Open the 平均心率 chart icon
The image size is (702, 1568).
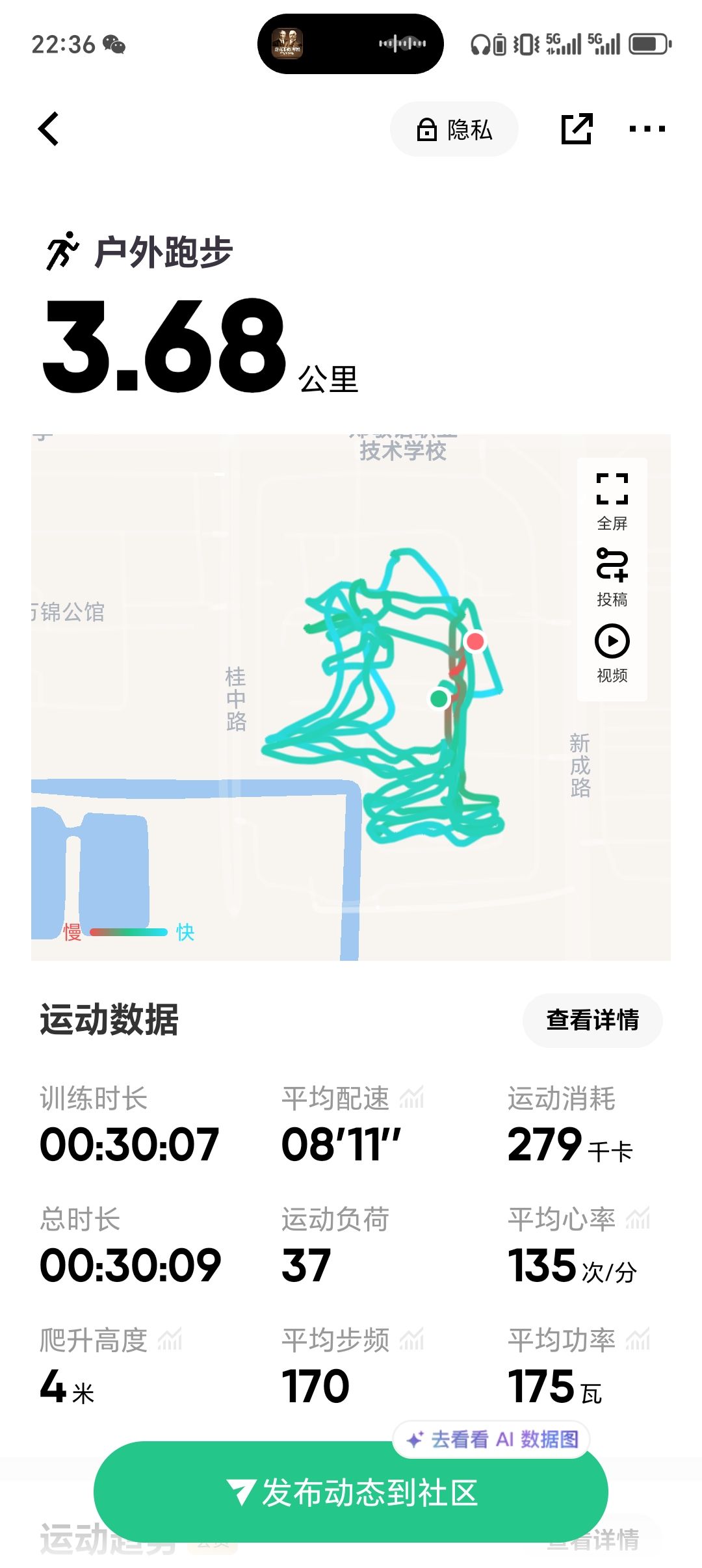pyautogui.click(x=638, y=1219)
